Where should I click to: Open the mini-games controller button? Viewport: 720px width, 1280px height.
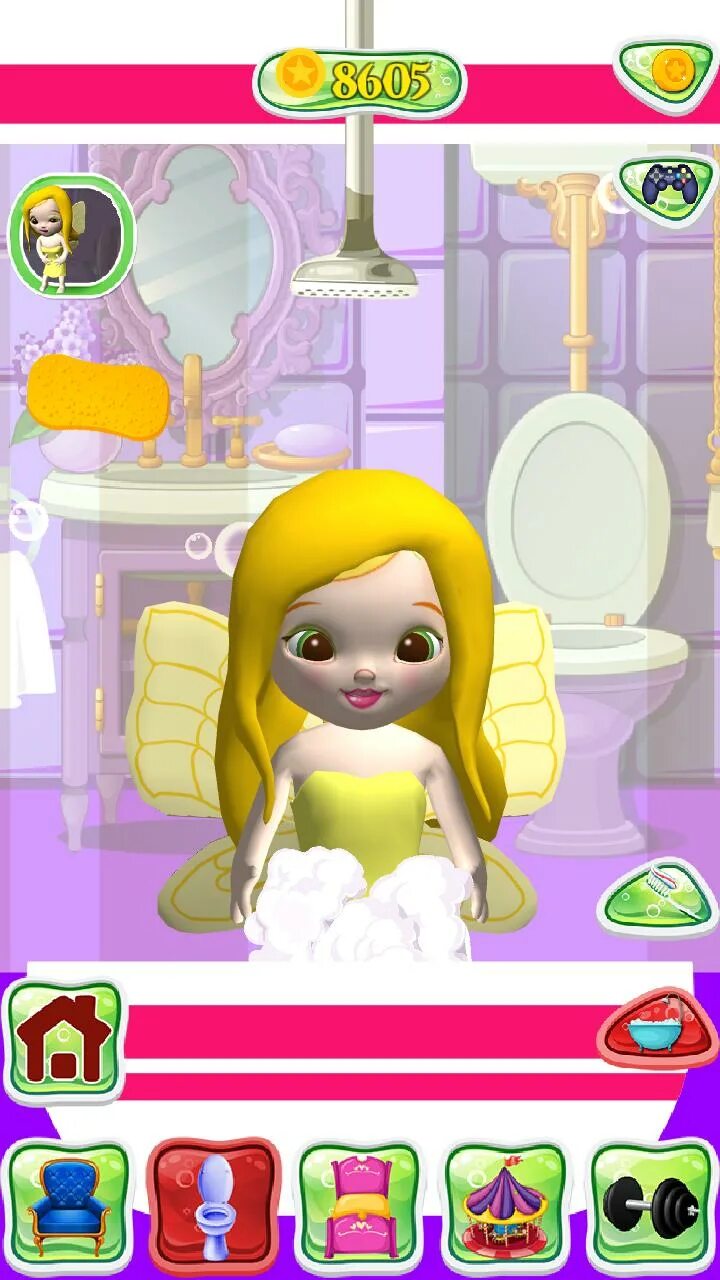[x=667, y=185]
